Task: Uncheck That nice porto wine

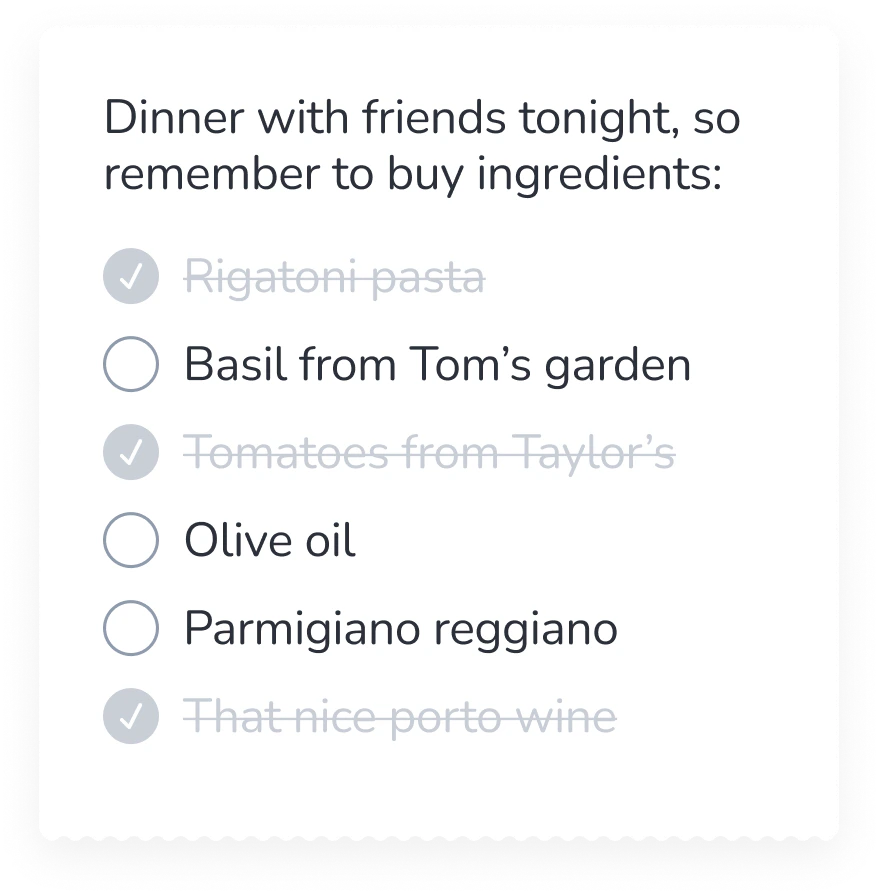Action: click(131, 717)
